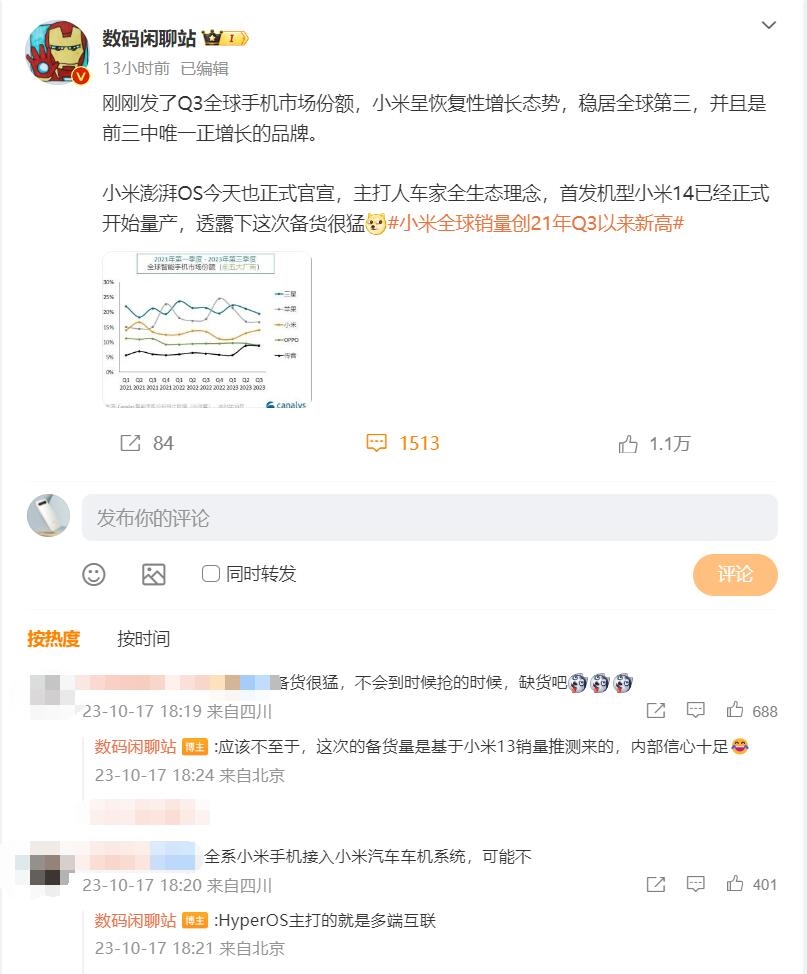Switch to 按时间 sorting

pyautogui.click(x=143, y=638)
